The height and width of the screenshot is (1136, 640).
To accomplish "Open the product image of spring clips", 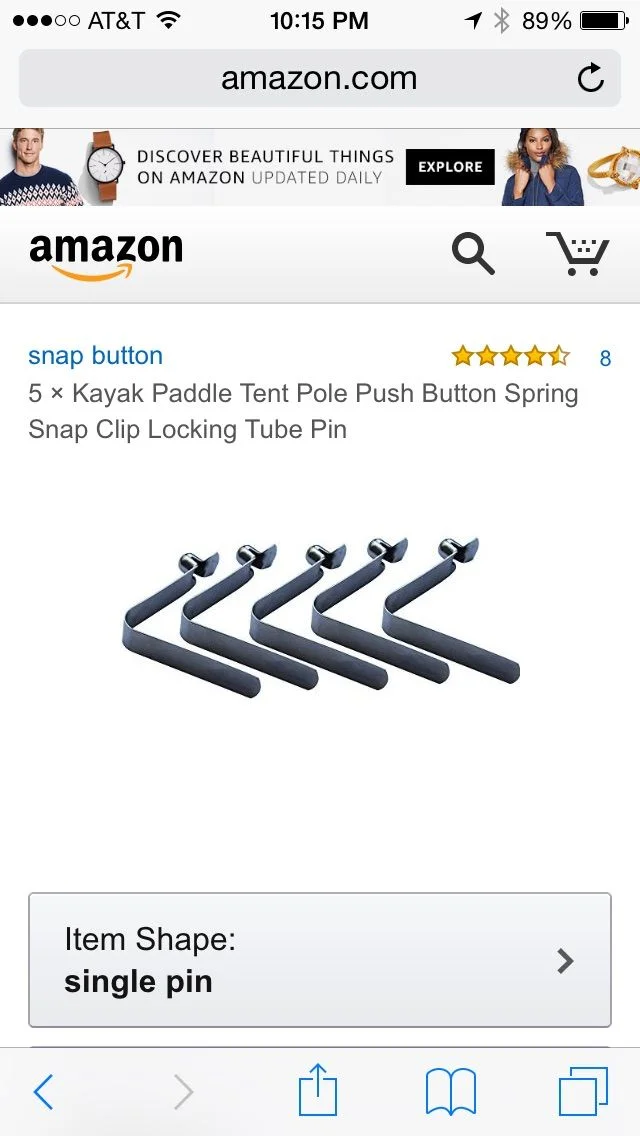I will (320, 615).
